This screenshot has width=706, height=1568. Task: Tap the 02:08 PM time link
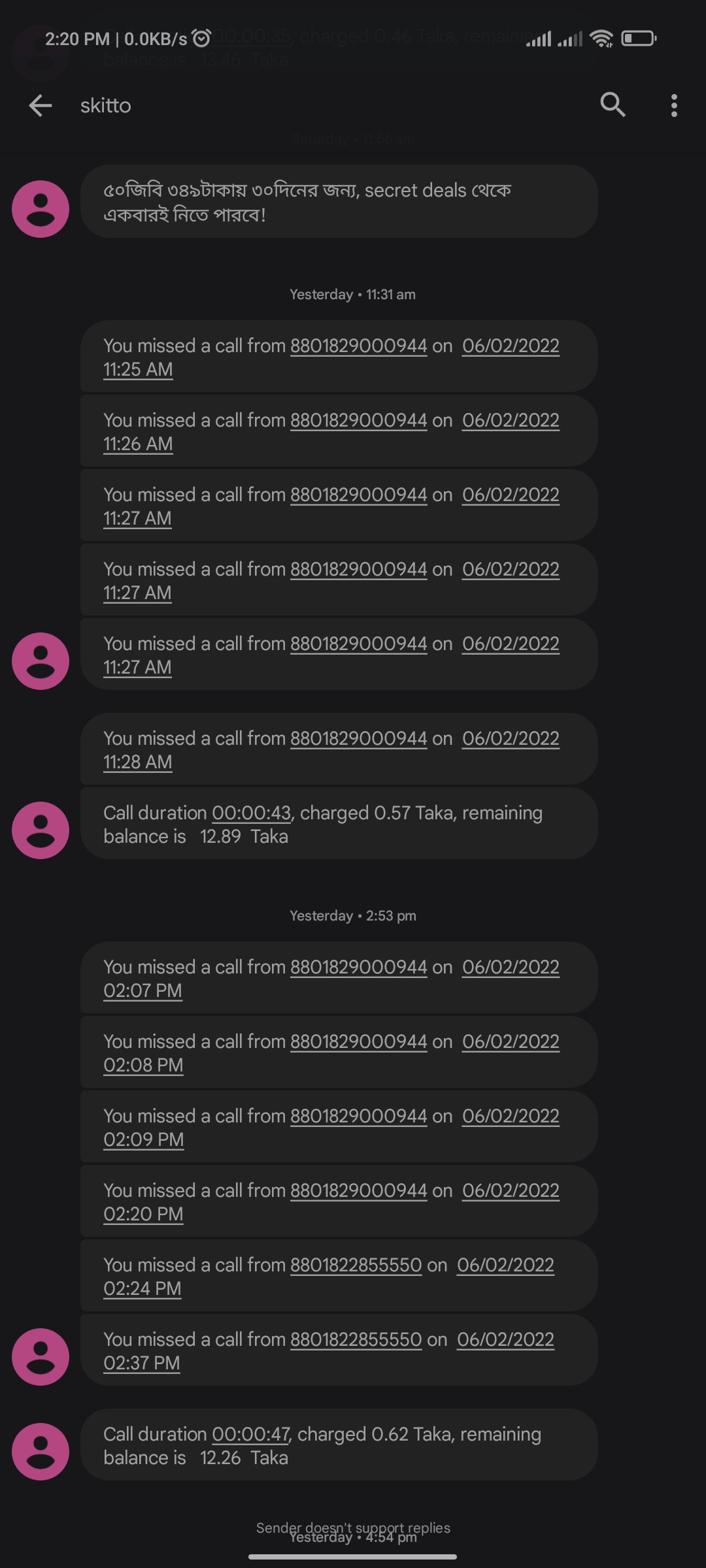(143, 1066)
